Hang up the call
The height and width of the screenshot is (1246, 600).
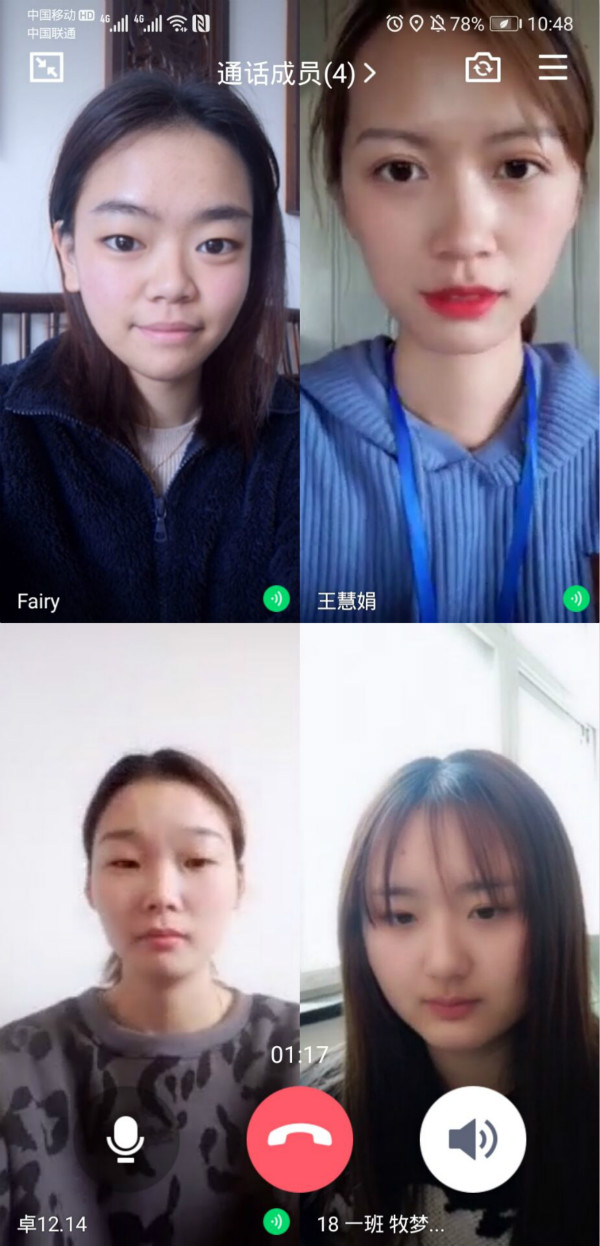[x=300, y=1139]
